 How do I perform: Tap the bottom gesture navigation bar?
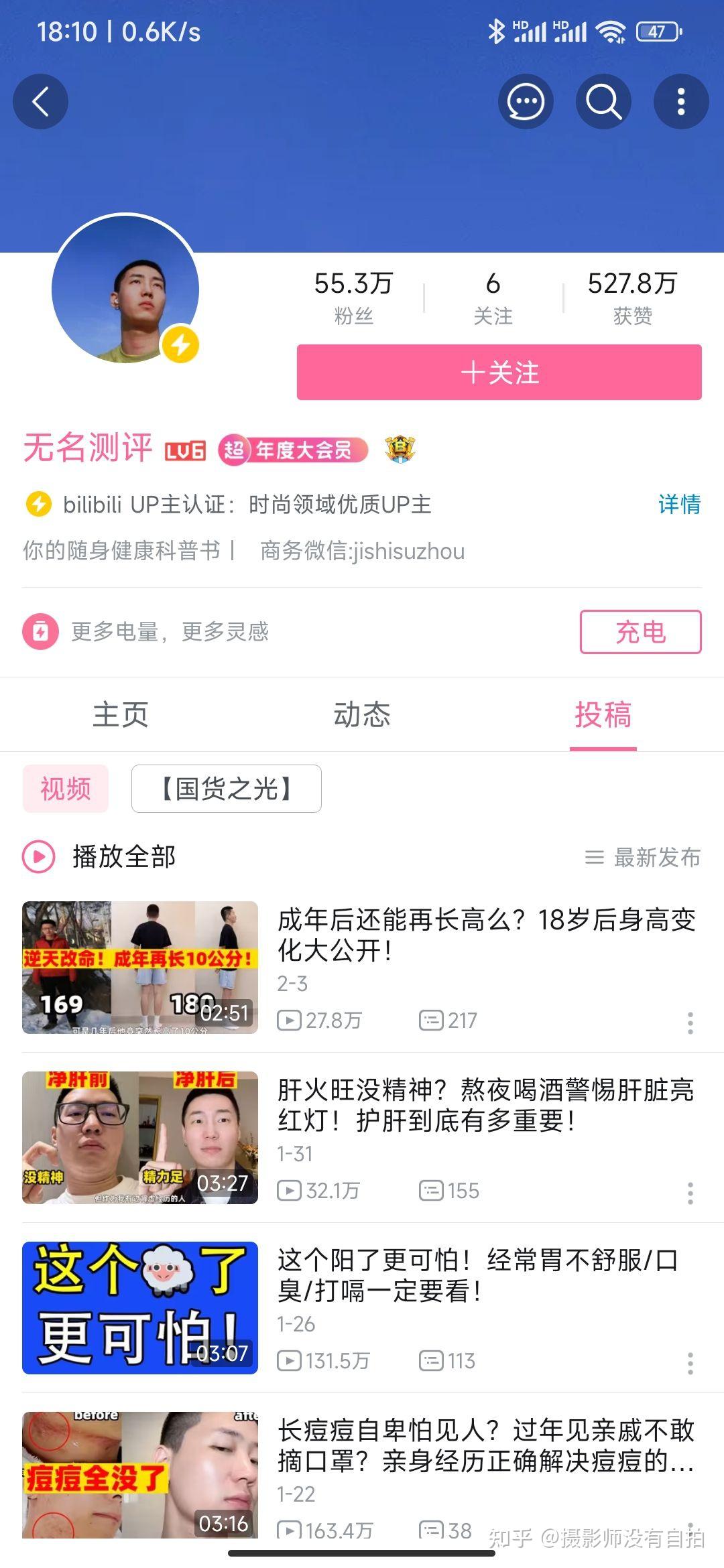pyautogui.click(x=362, y=1555)
